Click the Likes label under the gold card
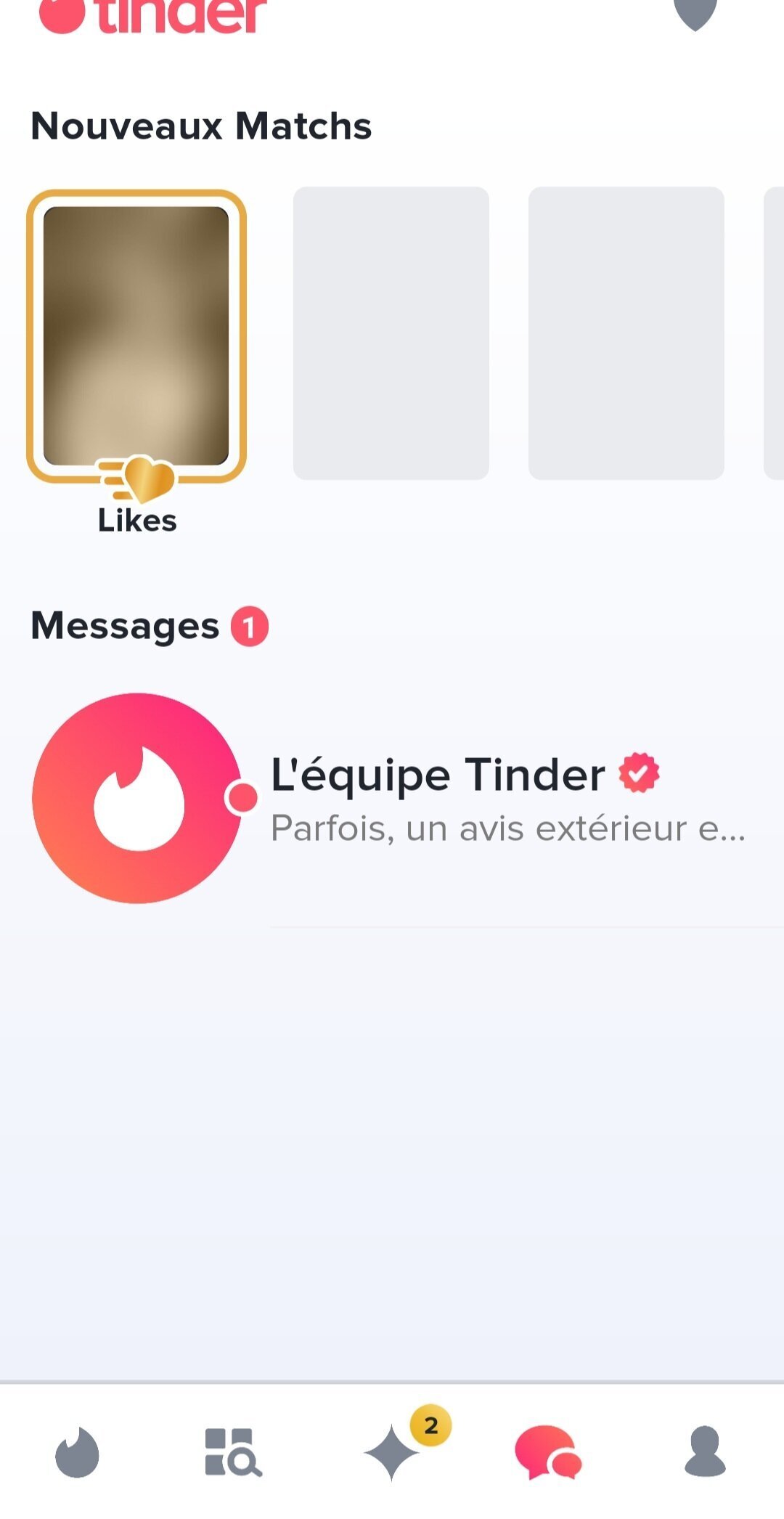Image resolution: width=784 pixels, height=1519 pixels. [x=138, y=520]
